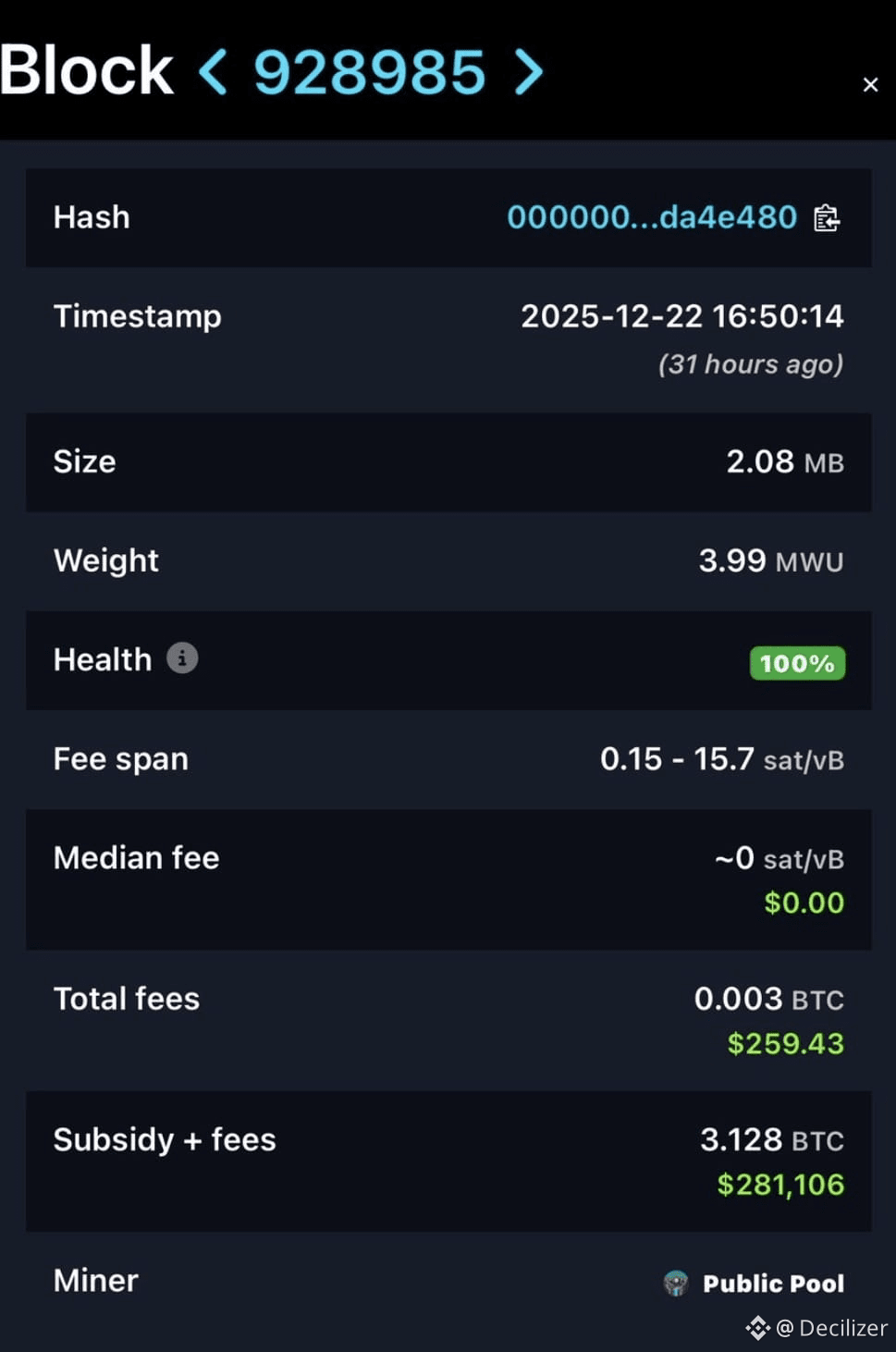
Task: Click the Health info icon
Action: [x=183, y=658]
